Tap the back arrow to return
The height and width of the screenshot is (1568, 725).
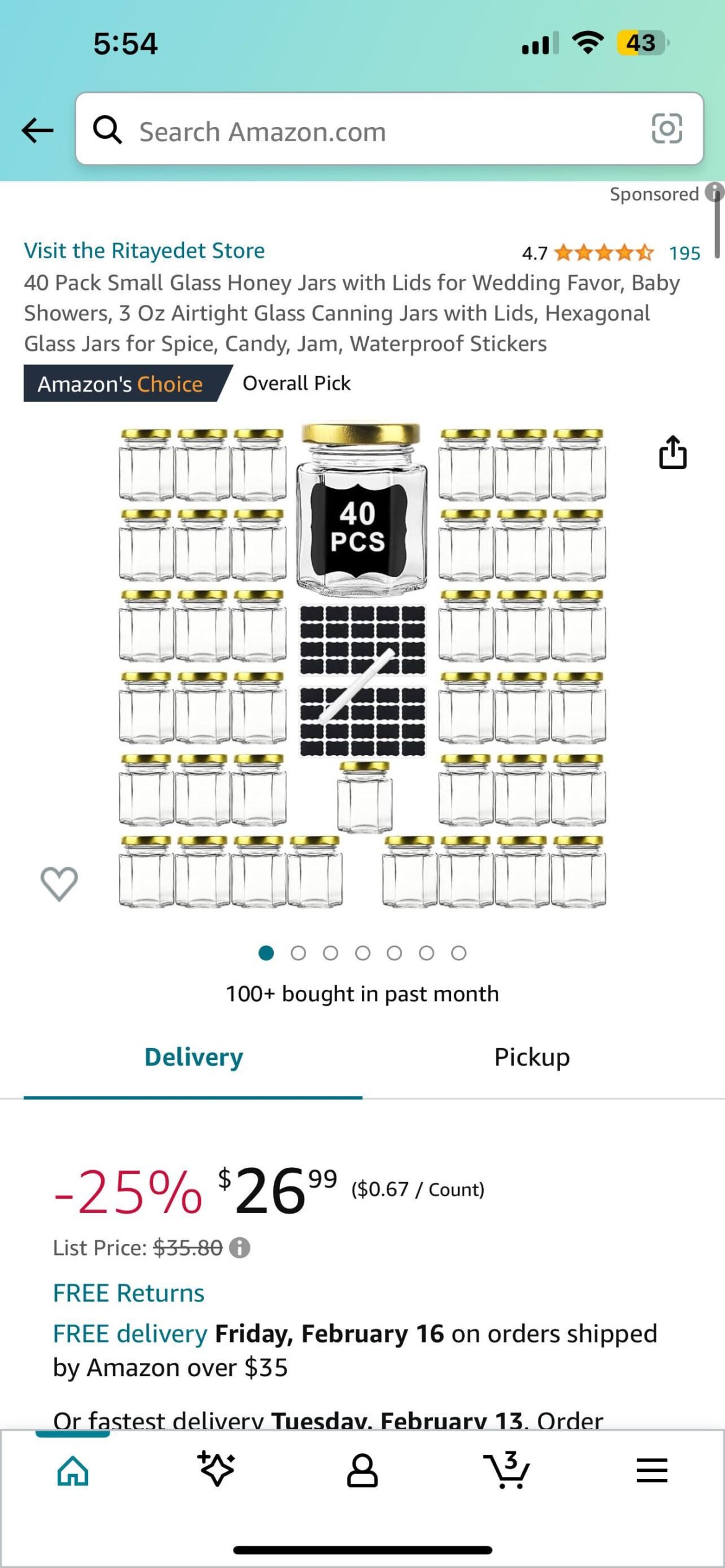click(35, 130)
